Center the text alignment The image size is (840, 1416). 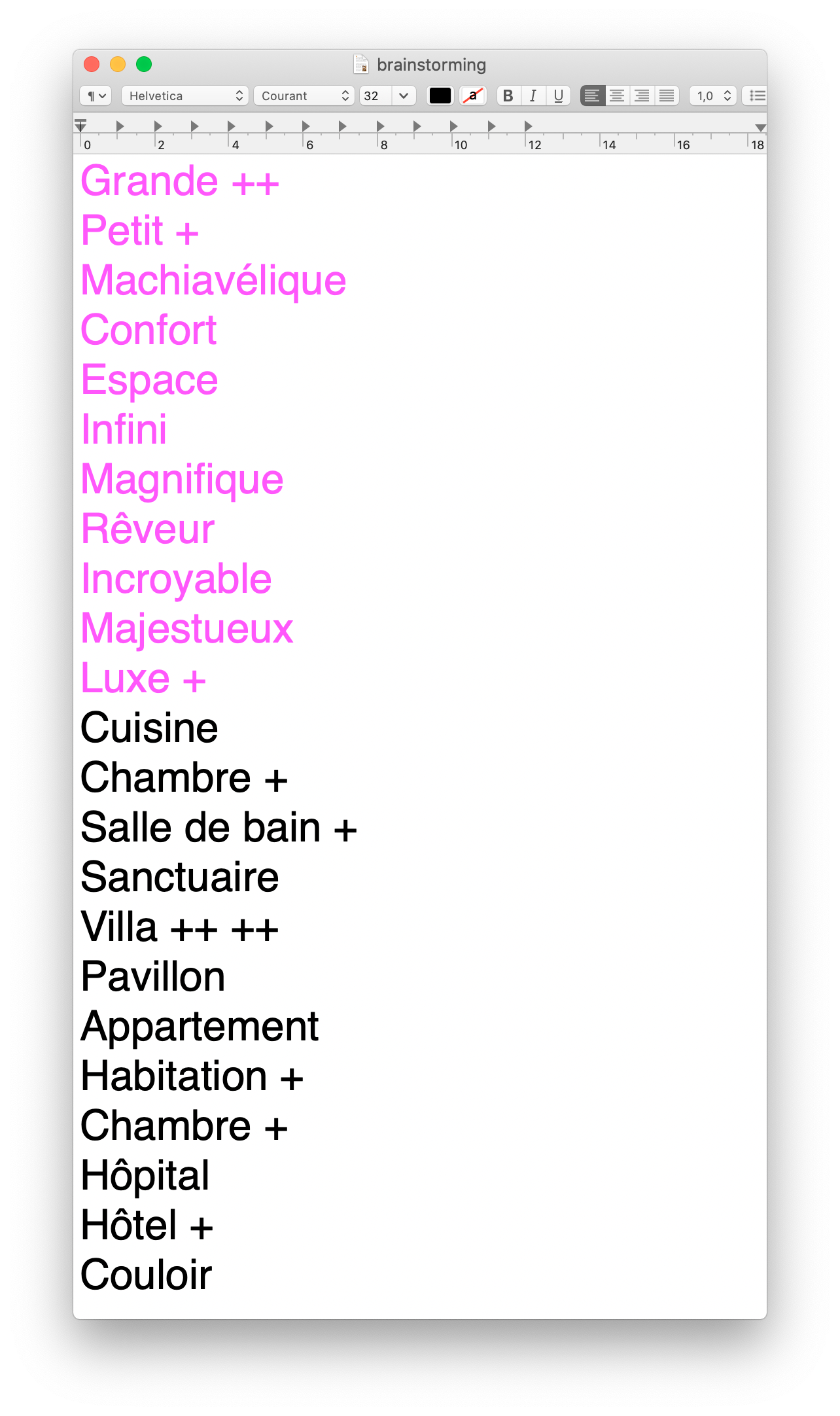[617, 96]
